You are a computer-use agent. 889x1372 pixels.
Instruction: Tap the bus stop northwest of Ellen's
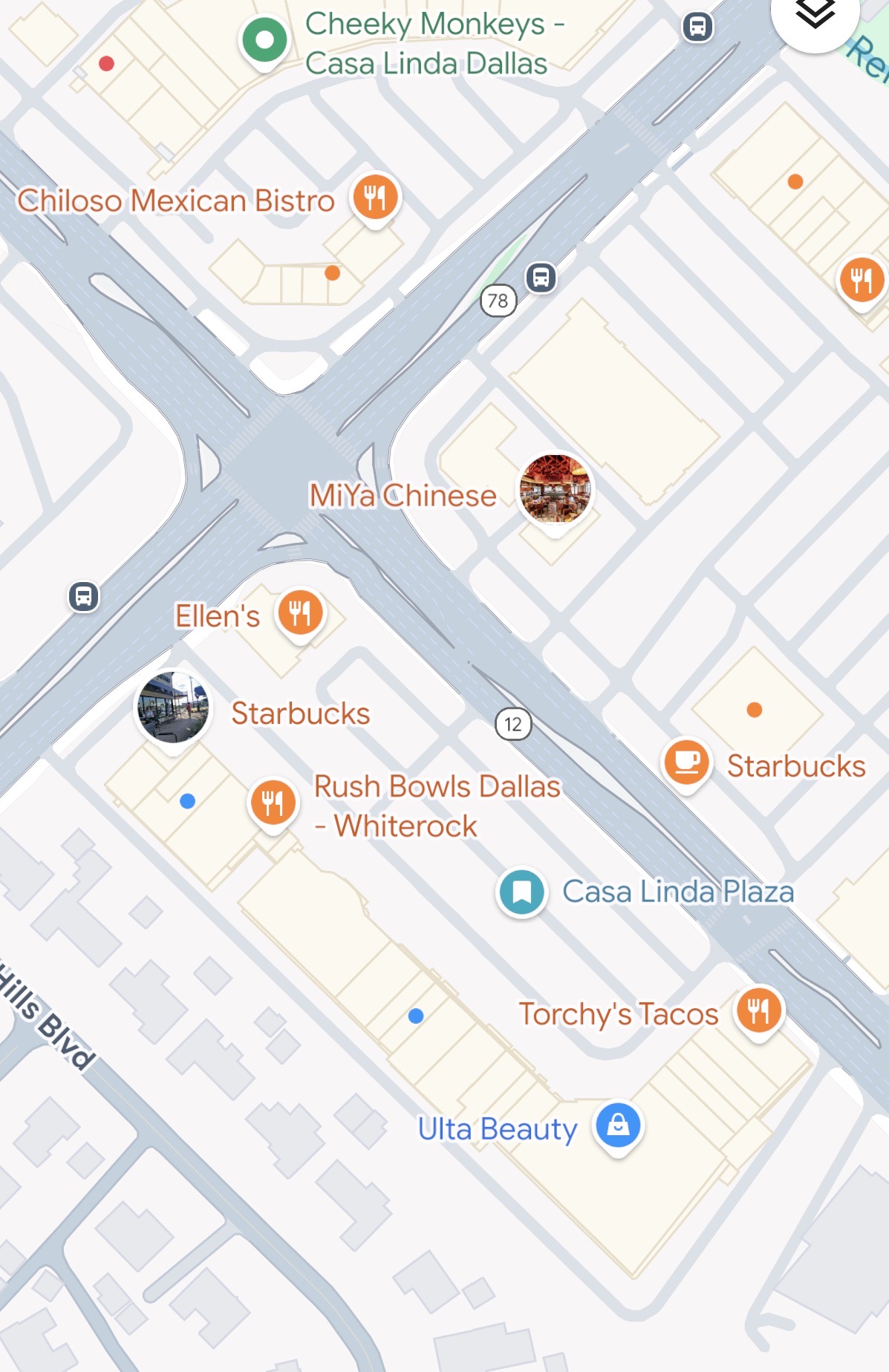click(84, 596)
